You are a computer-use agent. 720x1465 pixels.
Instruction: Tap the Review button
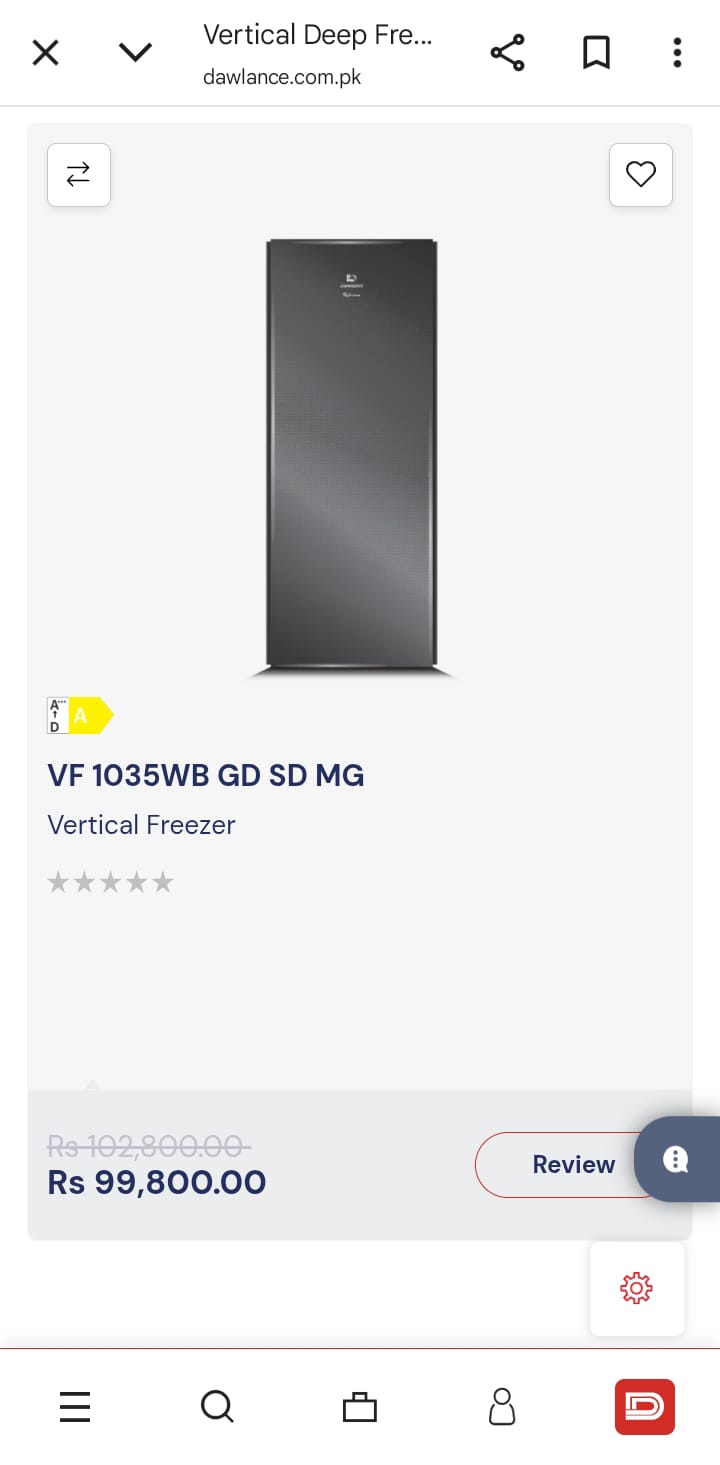coord(573,1164)
